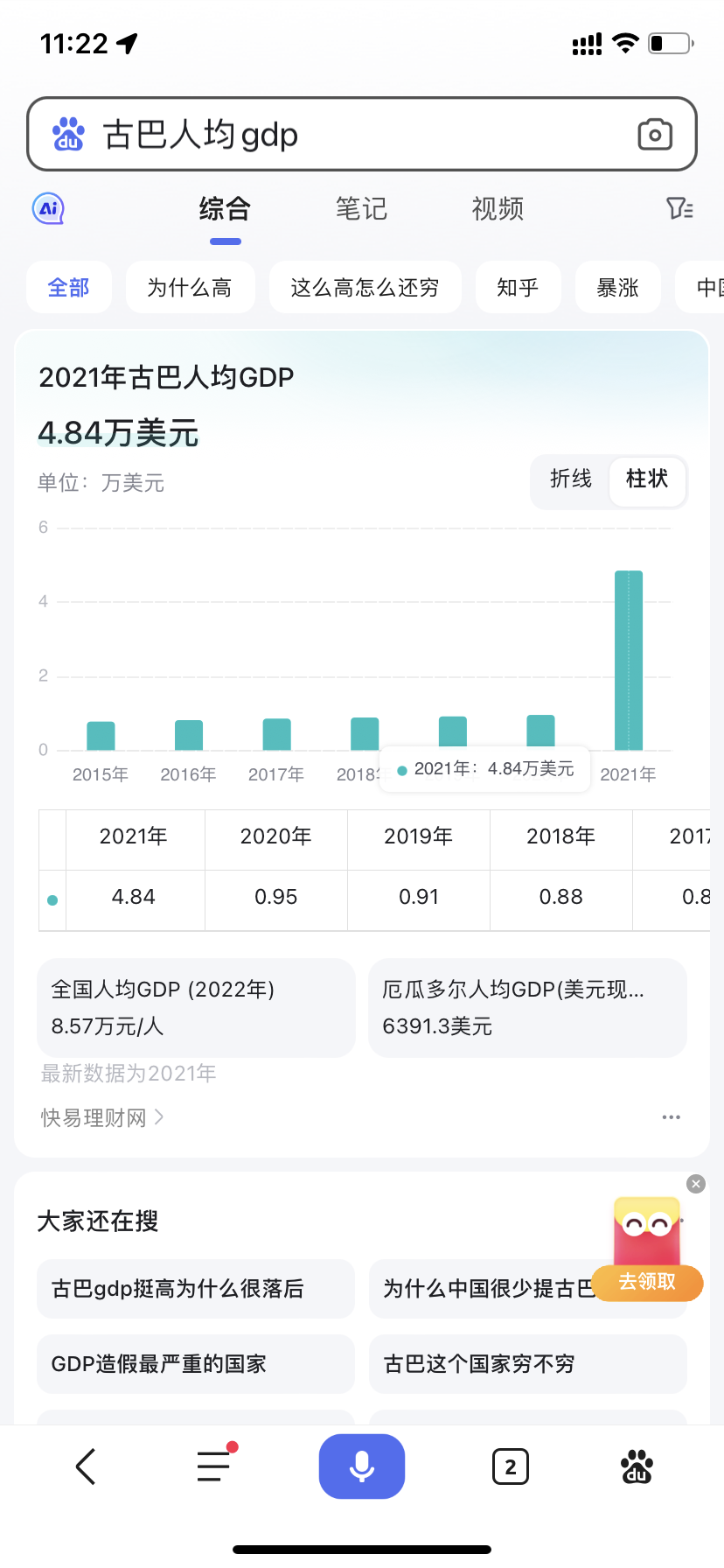Screen dimensions: 724x1568
Task: Switch to the 视频 tab
Action: point(497,209)
